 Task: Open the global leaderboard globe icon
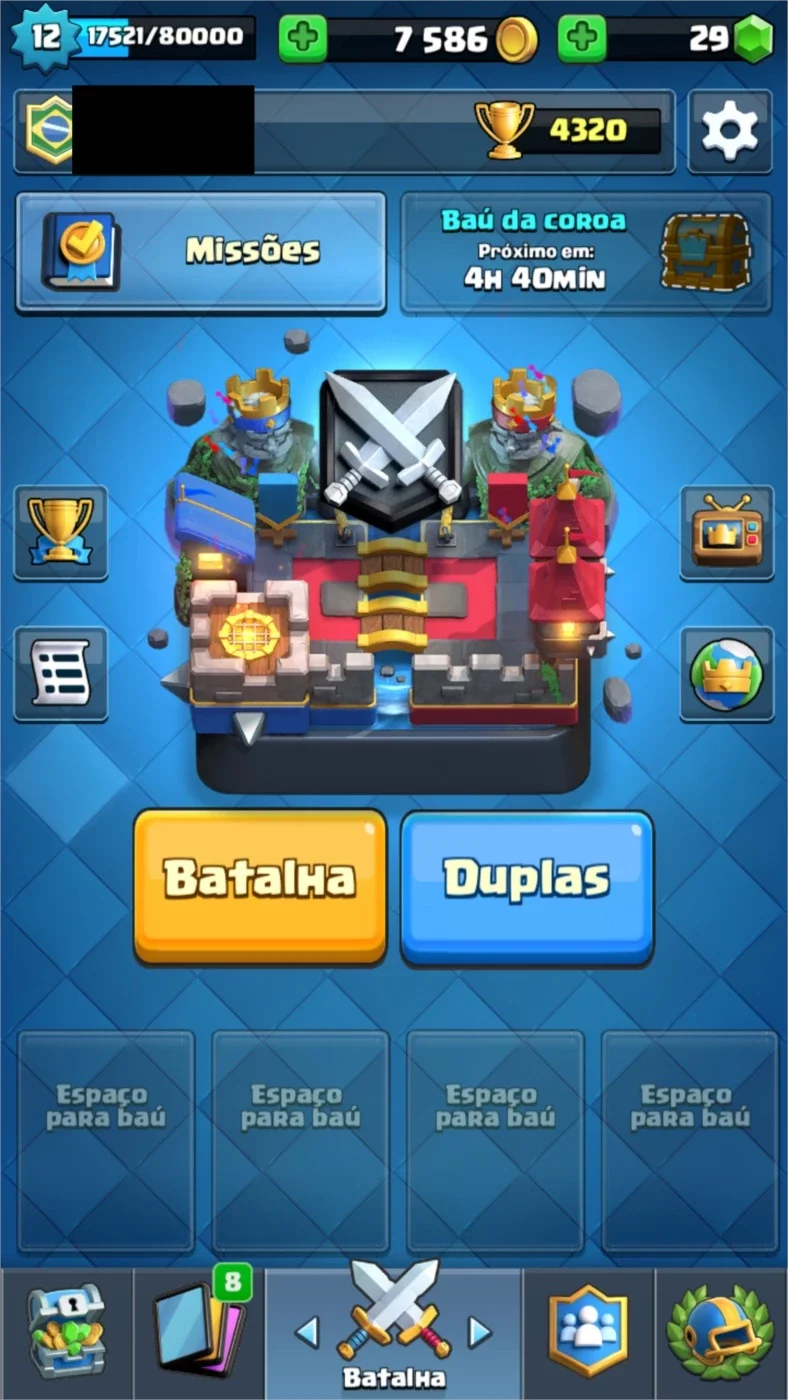click(727, 673)
